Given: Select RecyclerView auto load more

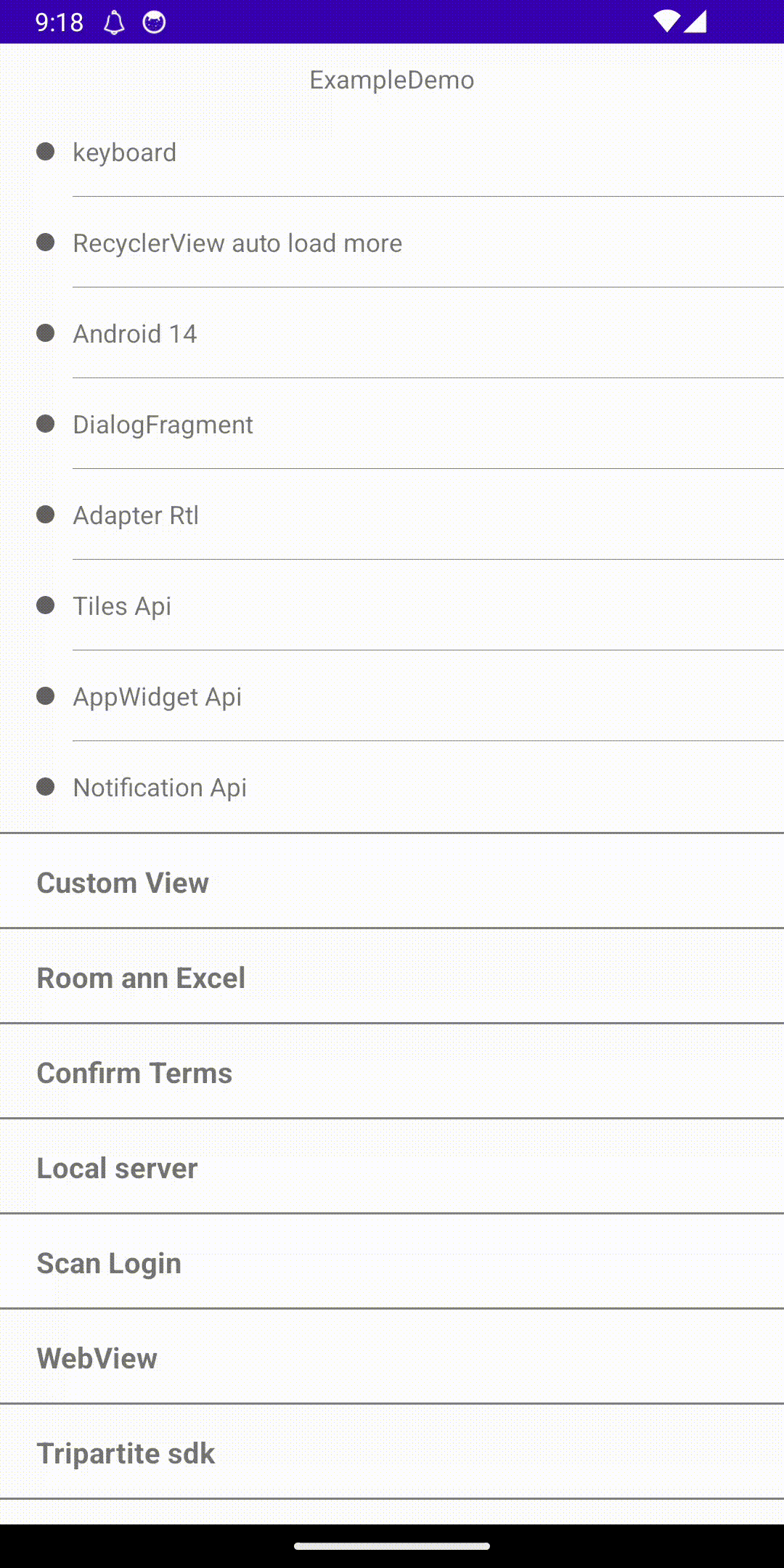Looking at the screenshot, I should pyautogui.click(x=237, y=243).
